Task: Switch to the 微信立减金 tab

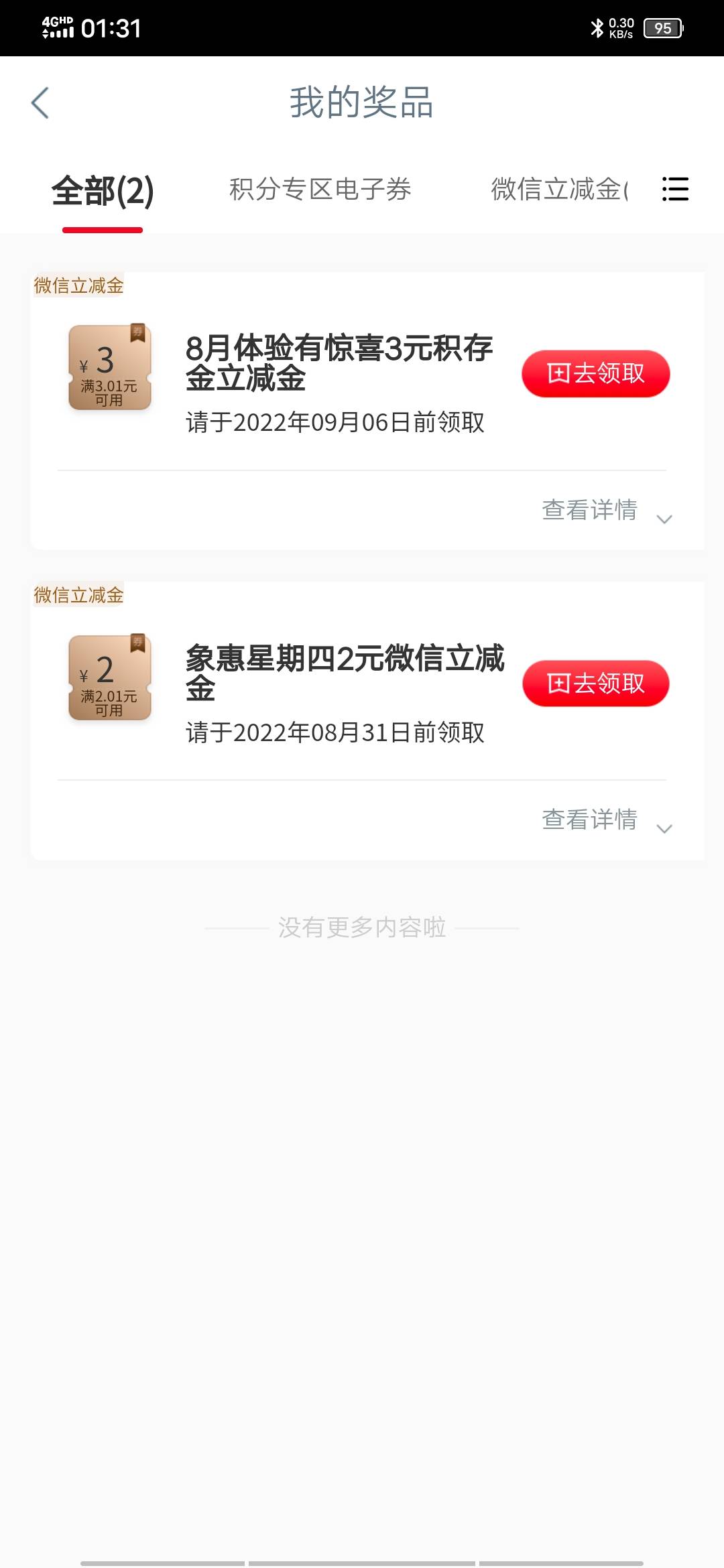Action: [x=558, y=190]
